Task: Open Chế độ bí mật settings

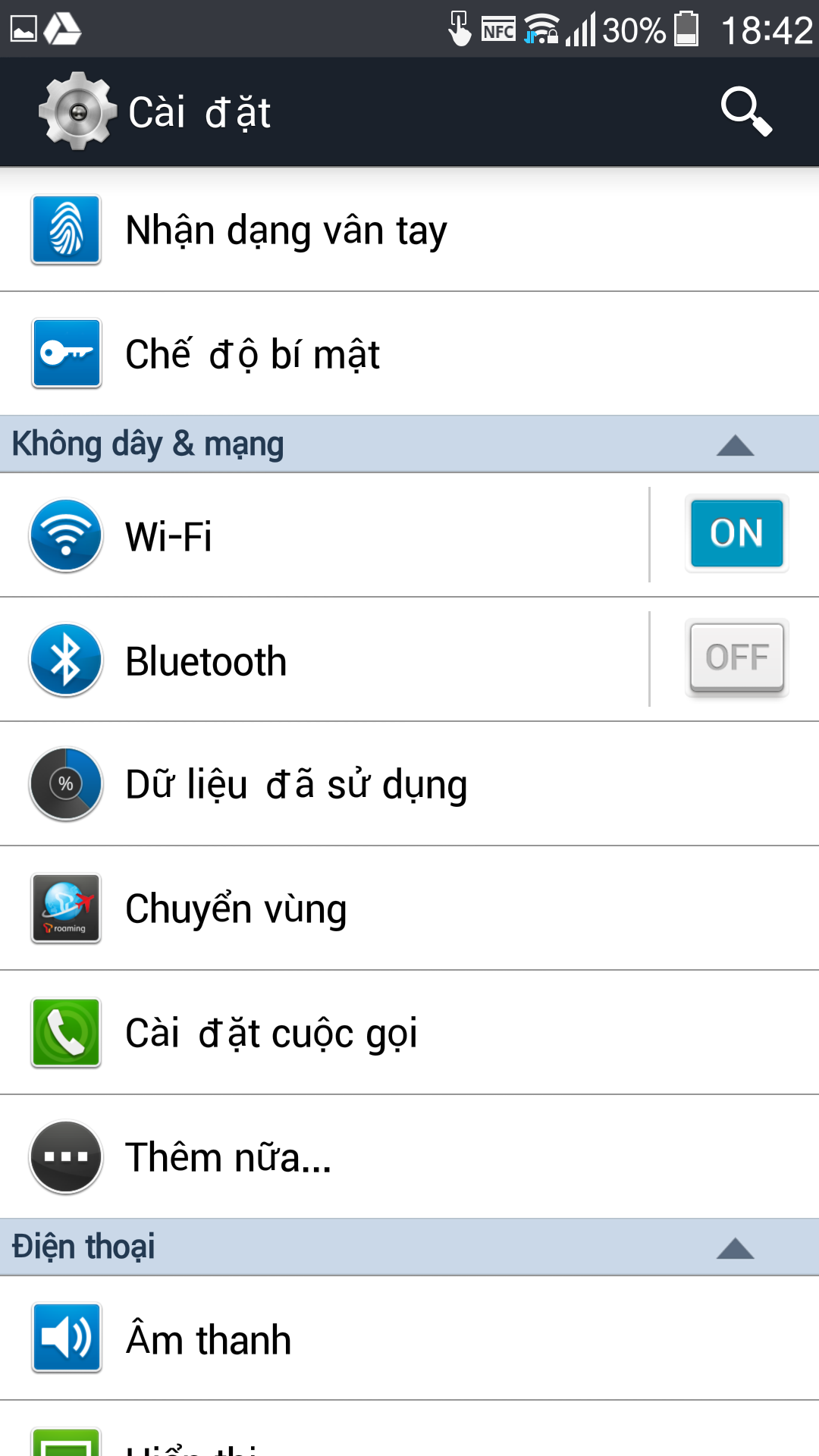Action: point(253,354)
